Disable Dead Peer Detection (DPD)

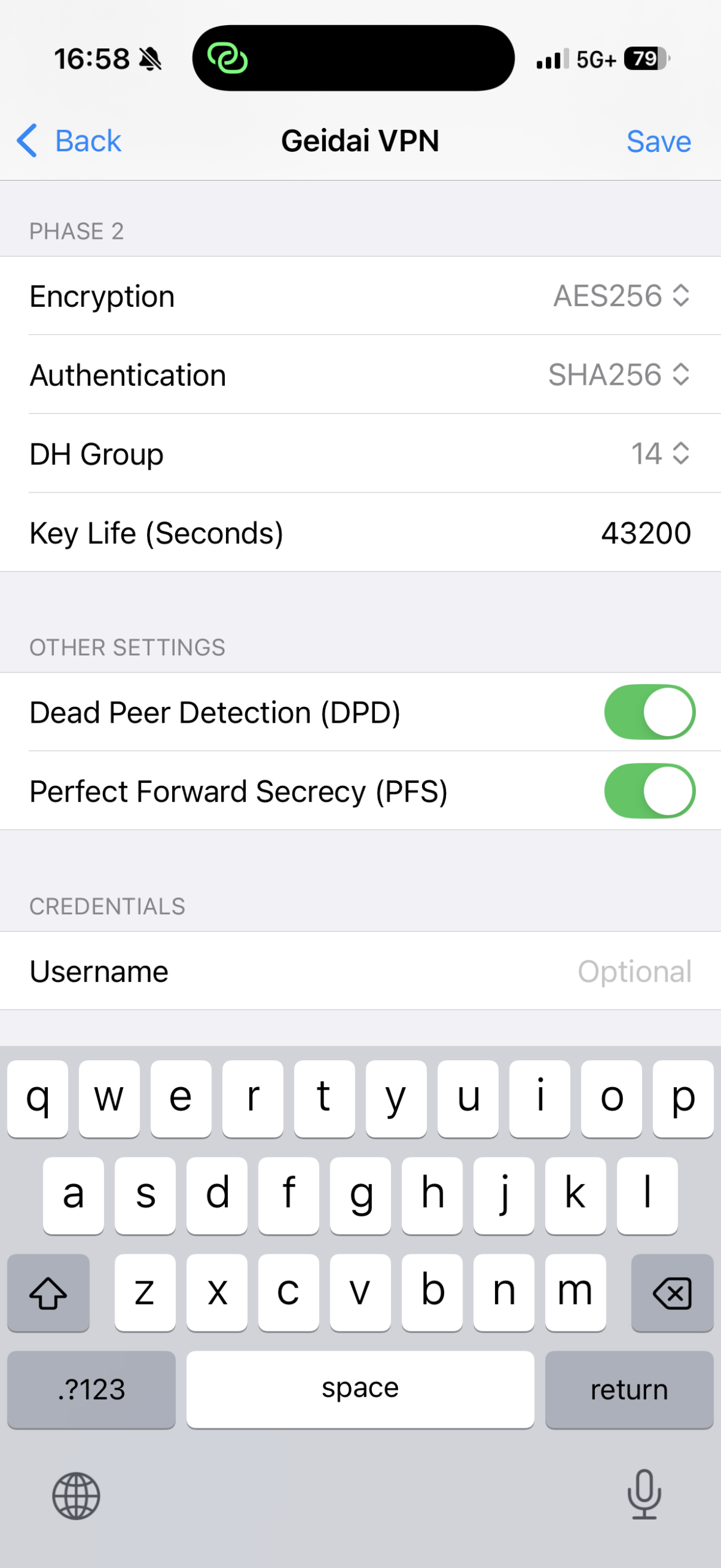pos(649,712)
